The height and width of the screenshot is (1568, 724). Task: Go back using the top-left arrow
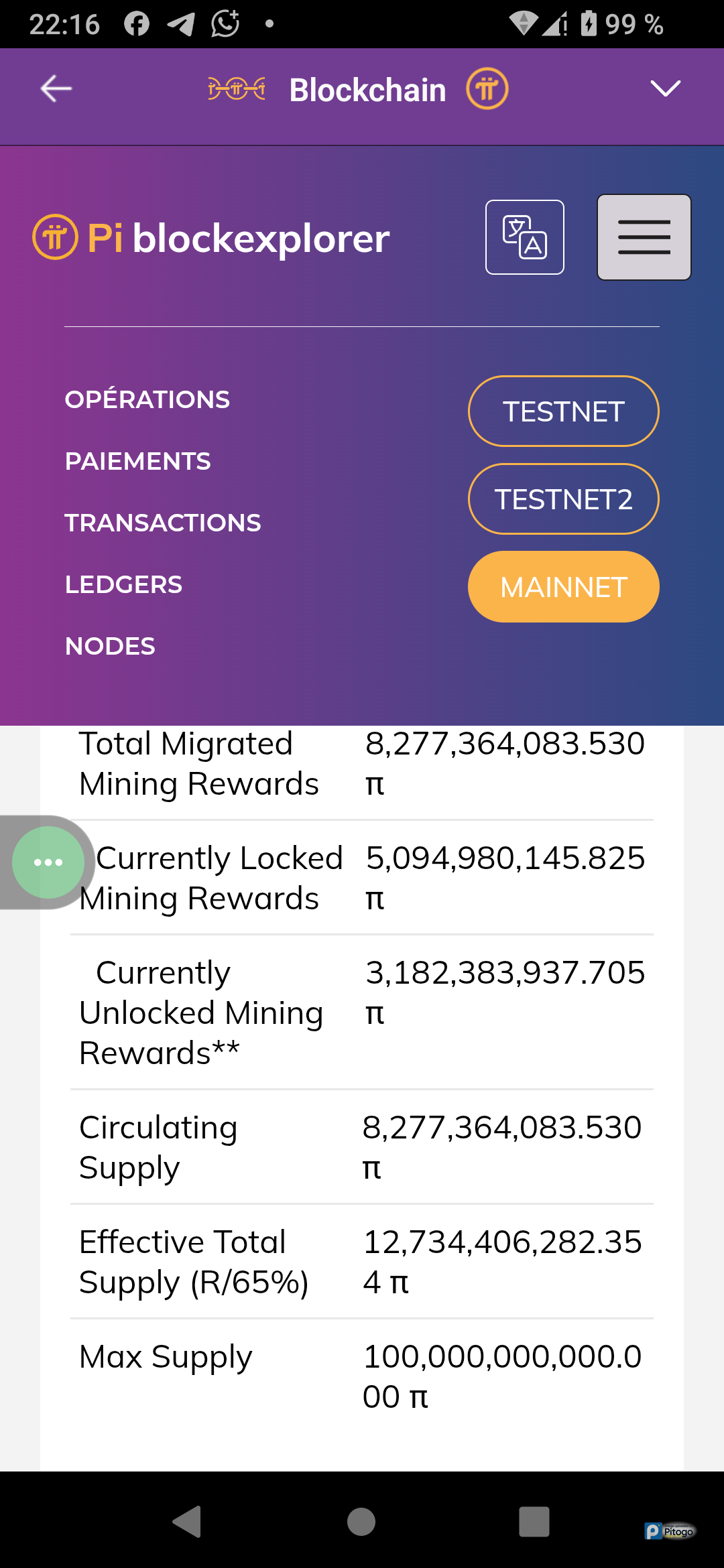[x=56, y=89]
